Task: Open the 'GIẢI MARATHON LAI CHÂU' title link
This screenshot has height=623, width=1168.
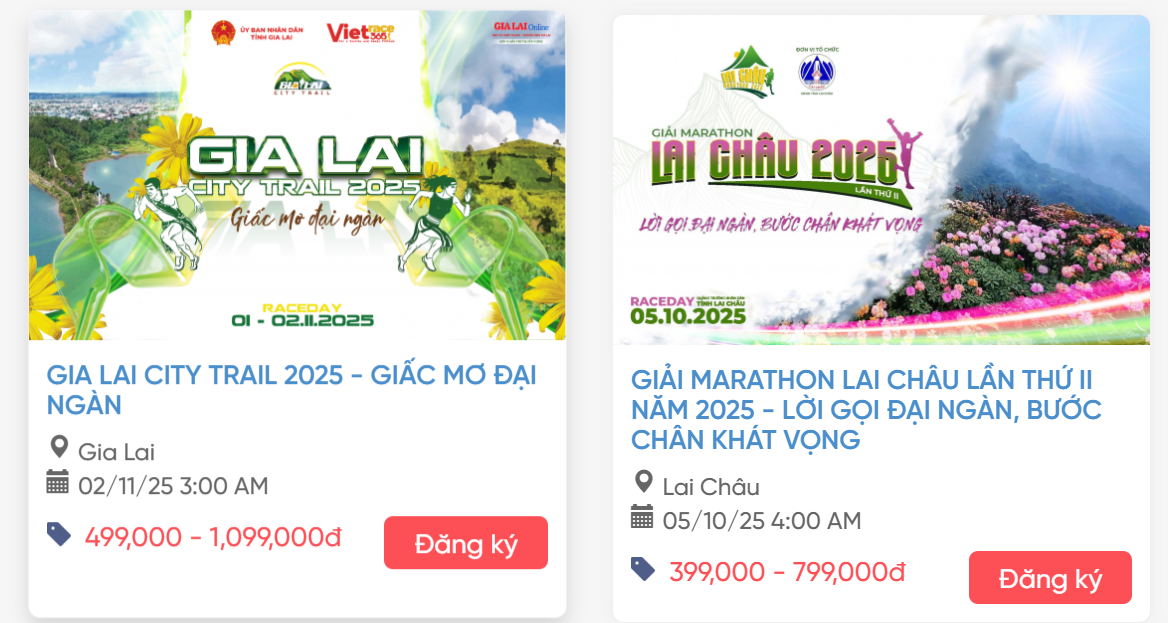Action: point(866,409)
